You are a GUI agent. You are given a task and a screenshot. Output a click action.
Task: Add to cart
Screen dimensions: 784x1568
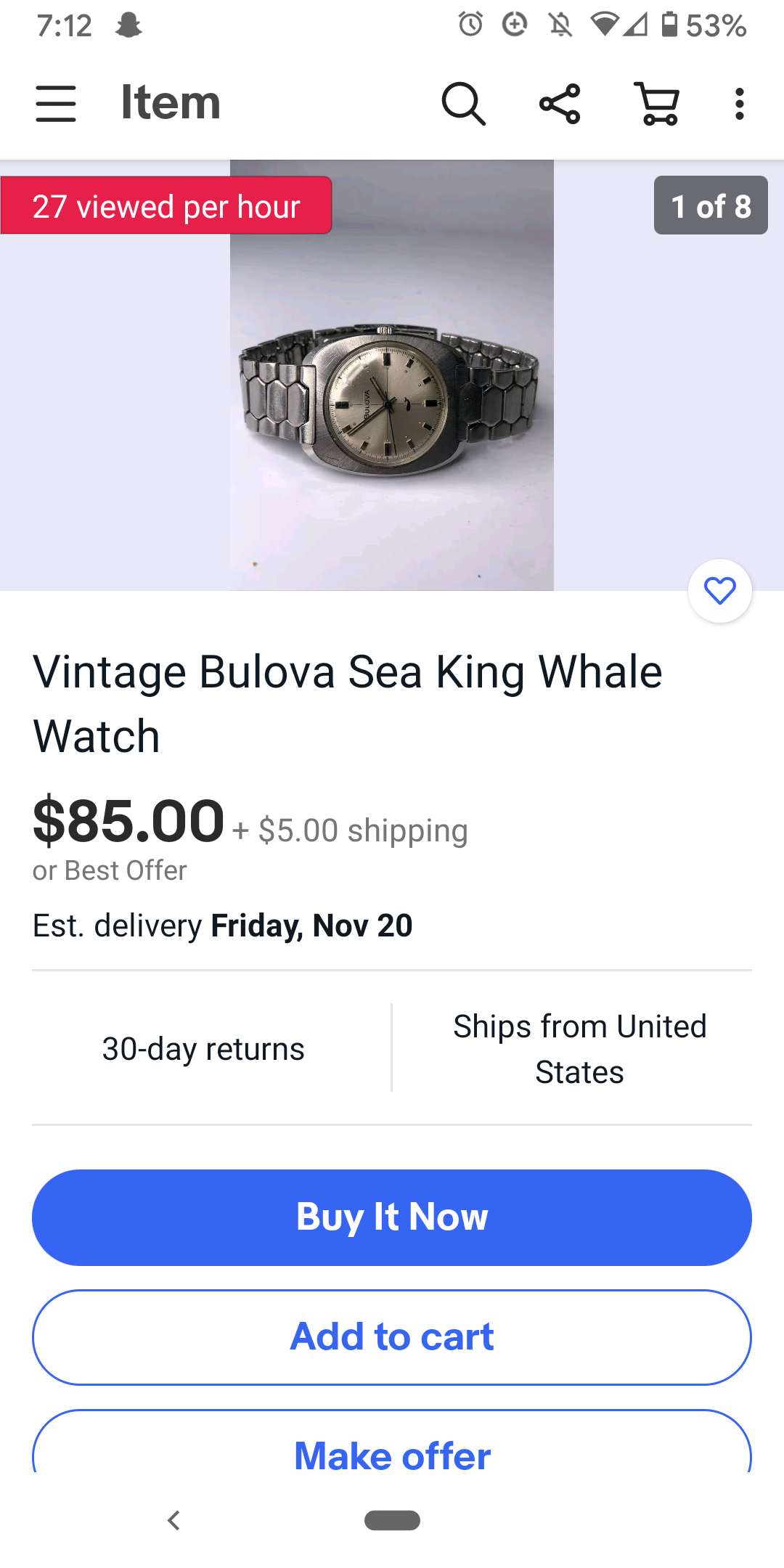(392, 1337)
